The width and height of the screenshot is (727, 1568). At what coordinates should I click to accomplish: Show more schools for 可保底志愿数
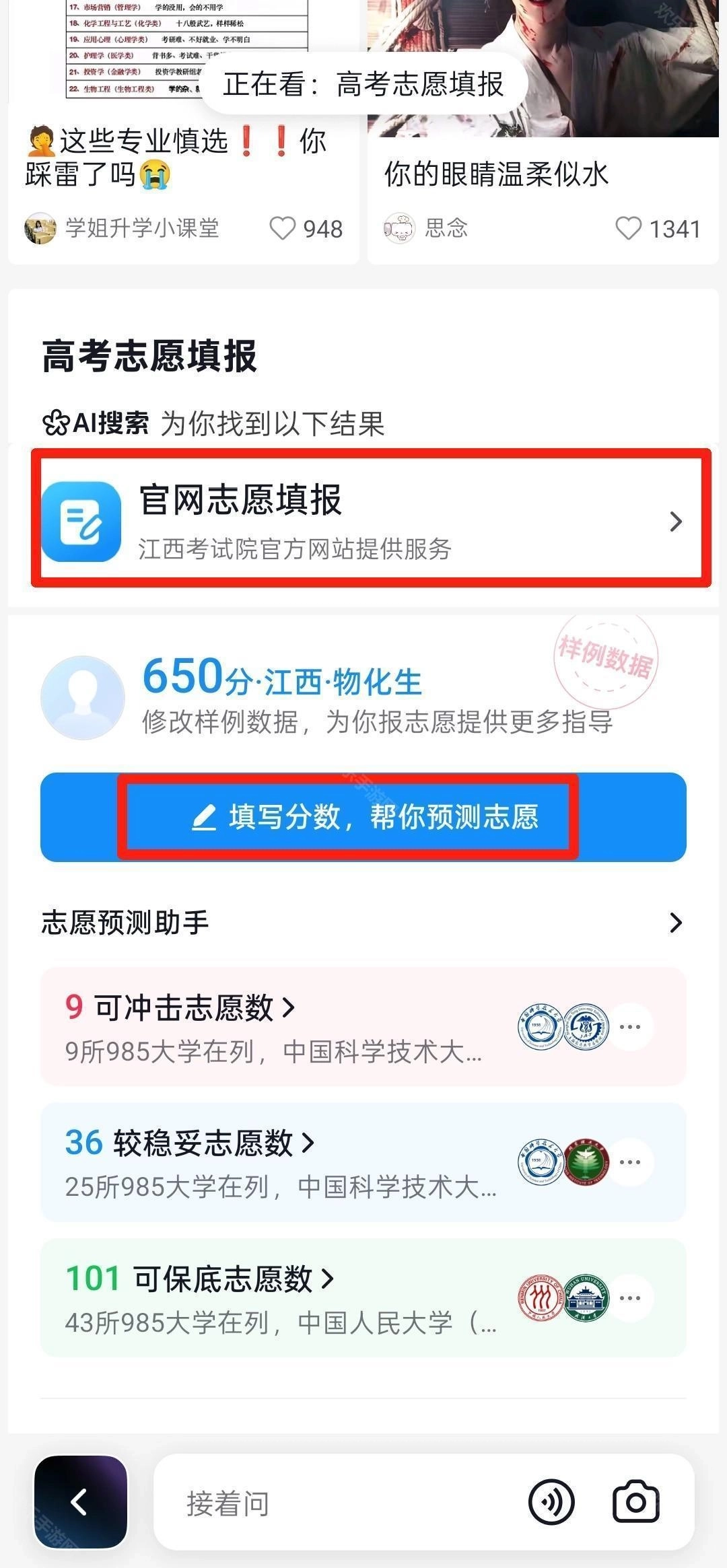point(629,1298)
